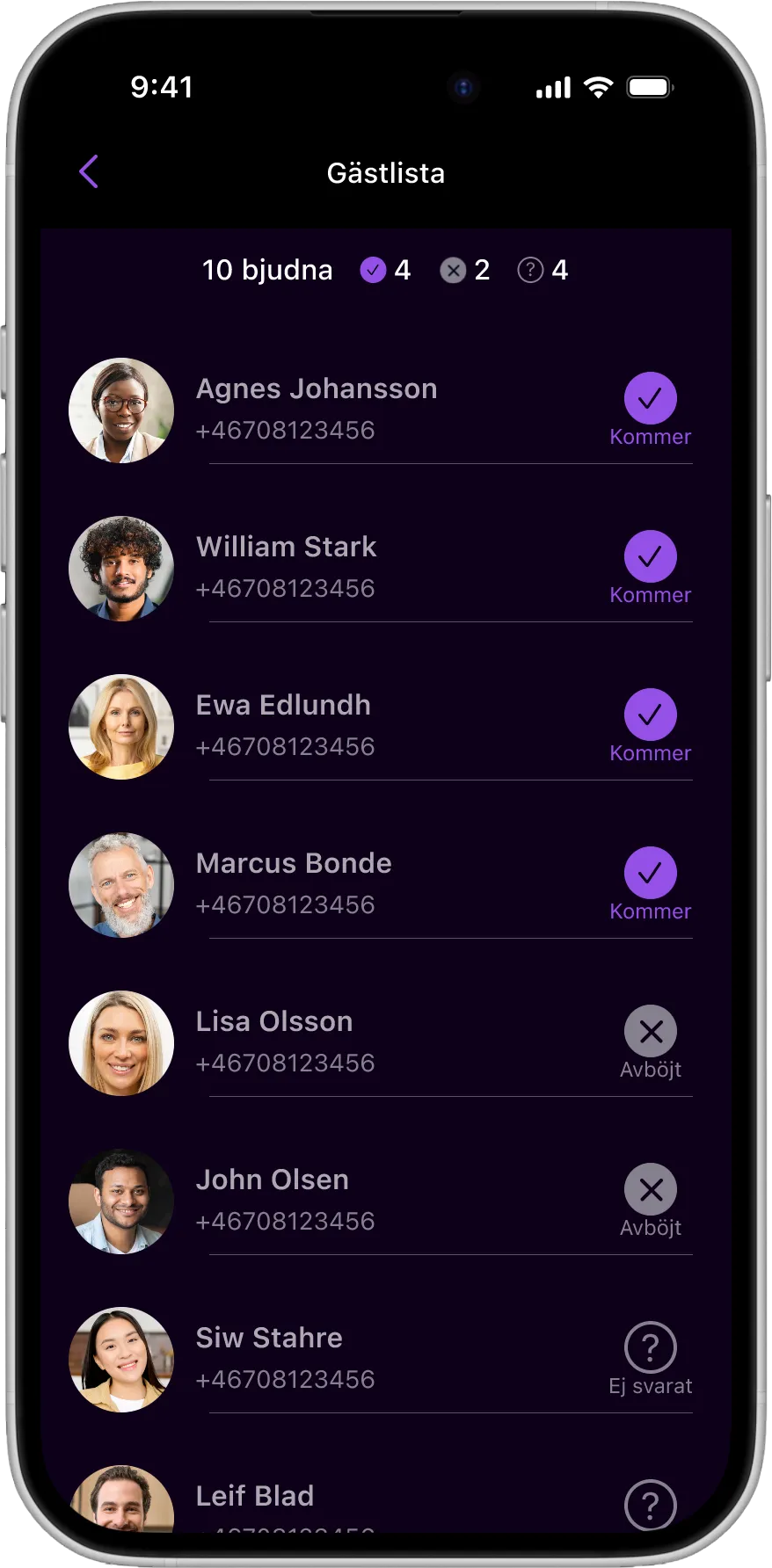Screen dimensions: 772x1568
Task: Open Agnes Johansson's guest entry
Action: click(x=317, y=409)
